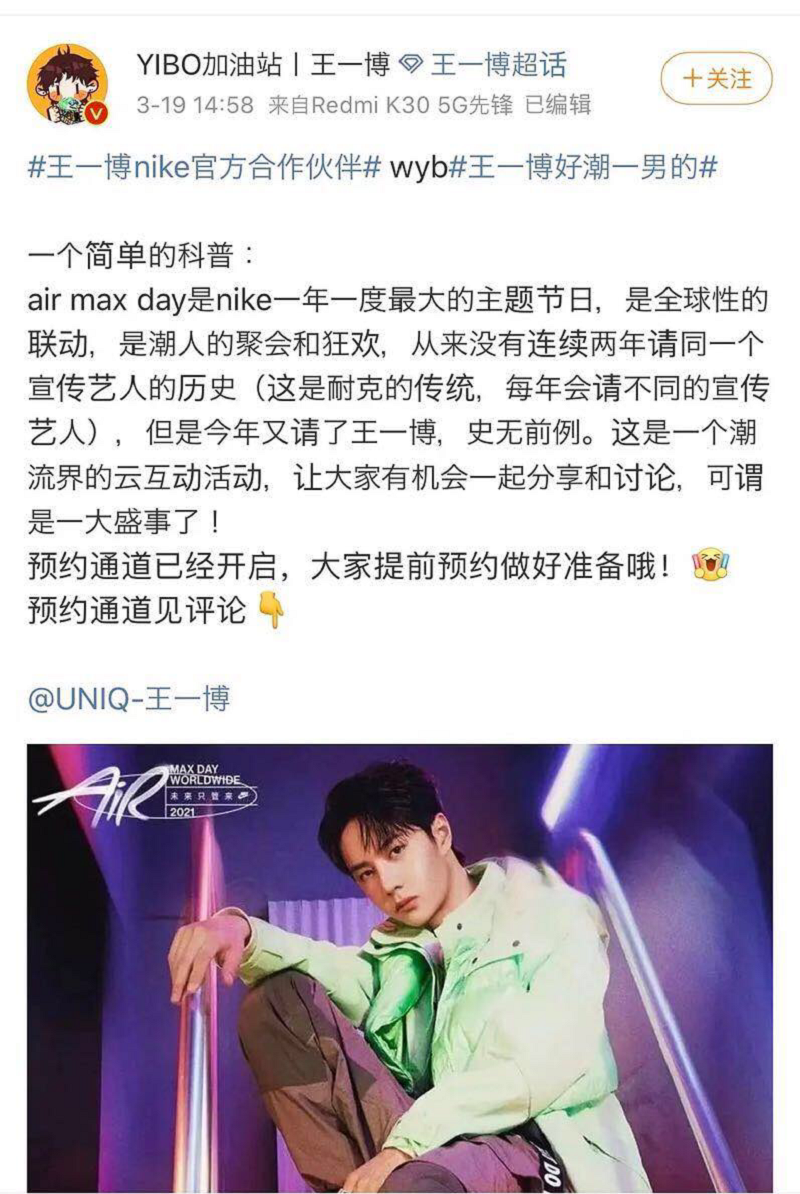View the attached Air Max Day photo

coord(400,967)
